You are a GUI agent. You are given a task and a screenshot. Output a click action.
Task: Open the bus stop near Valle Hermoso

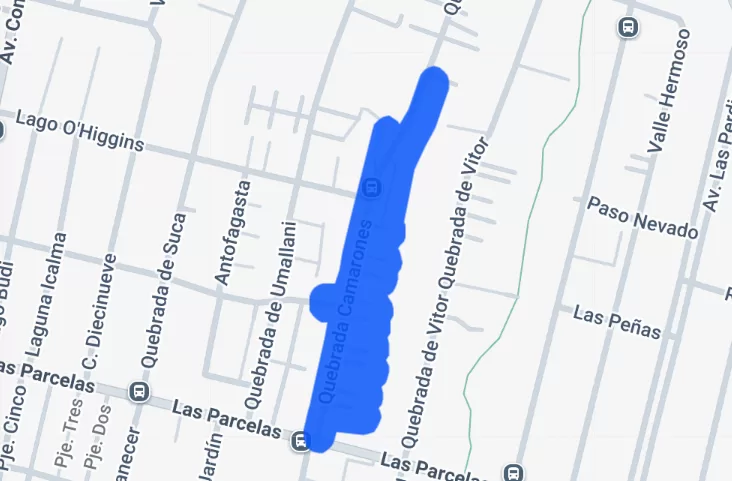coord(628,27)
